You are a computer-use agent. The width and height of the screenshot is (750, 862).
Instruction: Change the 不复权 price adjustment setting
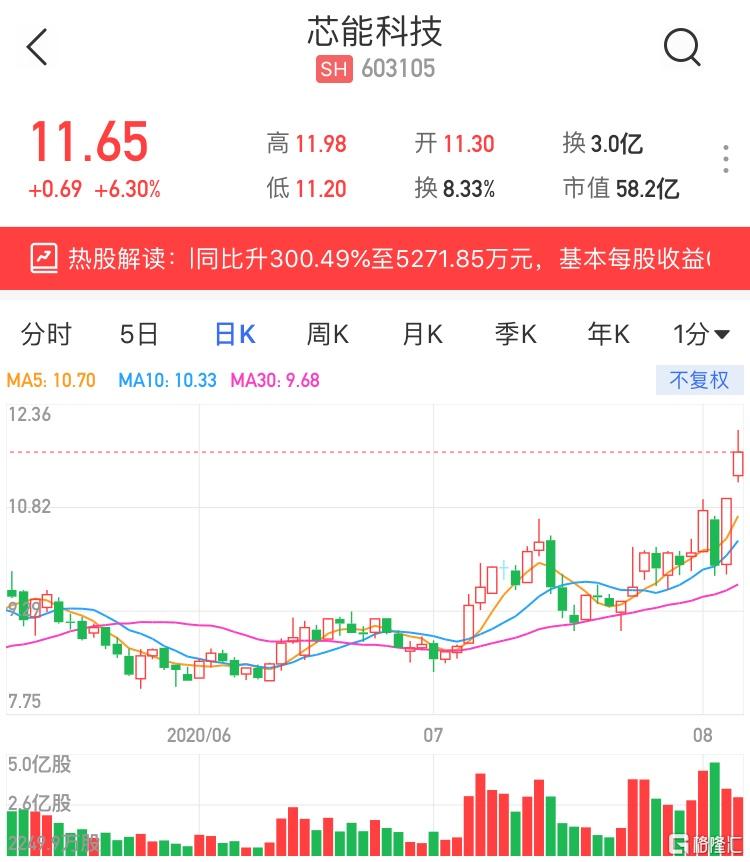pyautogui.click(x=699, y=380)
